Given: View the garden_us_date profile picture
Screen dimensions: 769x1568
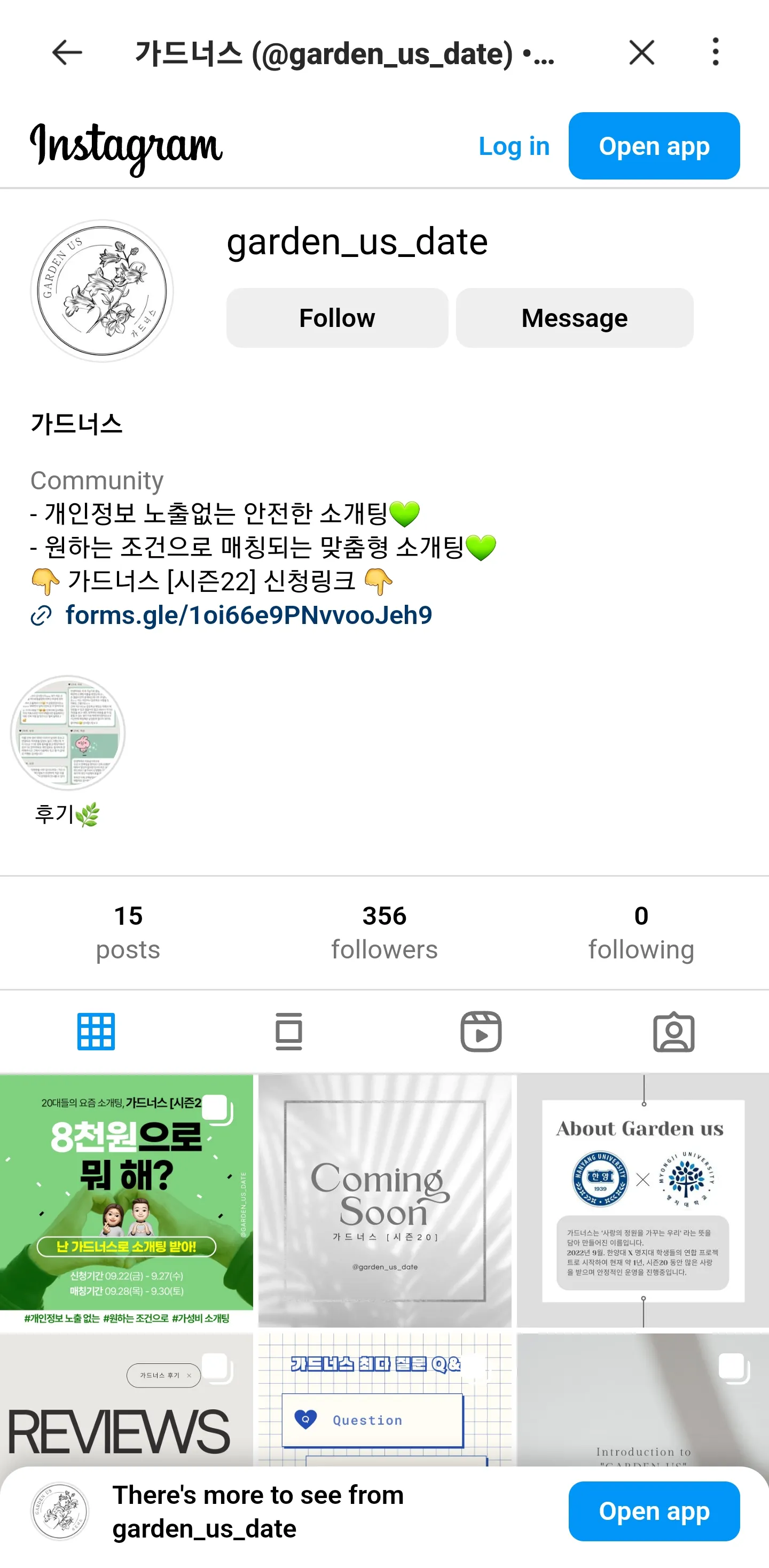Looking at the screenshot, I should pyautogui.click(x=101, y=290).
